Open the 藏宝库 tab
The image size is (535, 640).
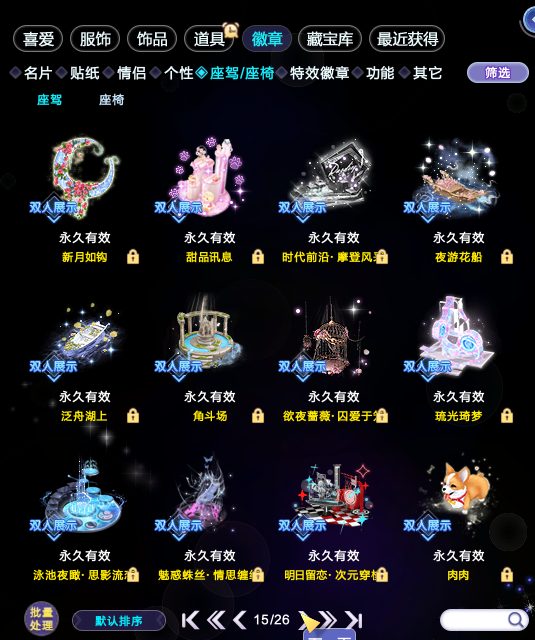(329, 39)
